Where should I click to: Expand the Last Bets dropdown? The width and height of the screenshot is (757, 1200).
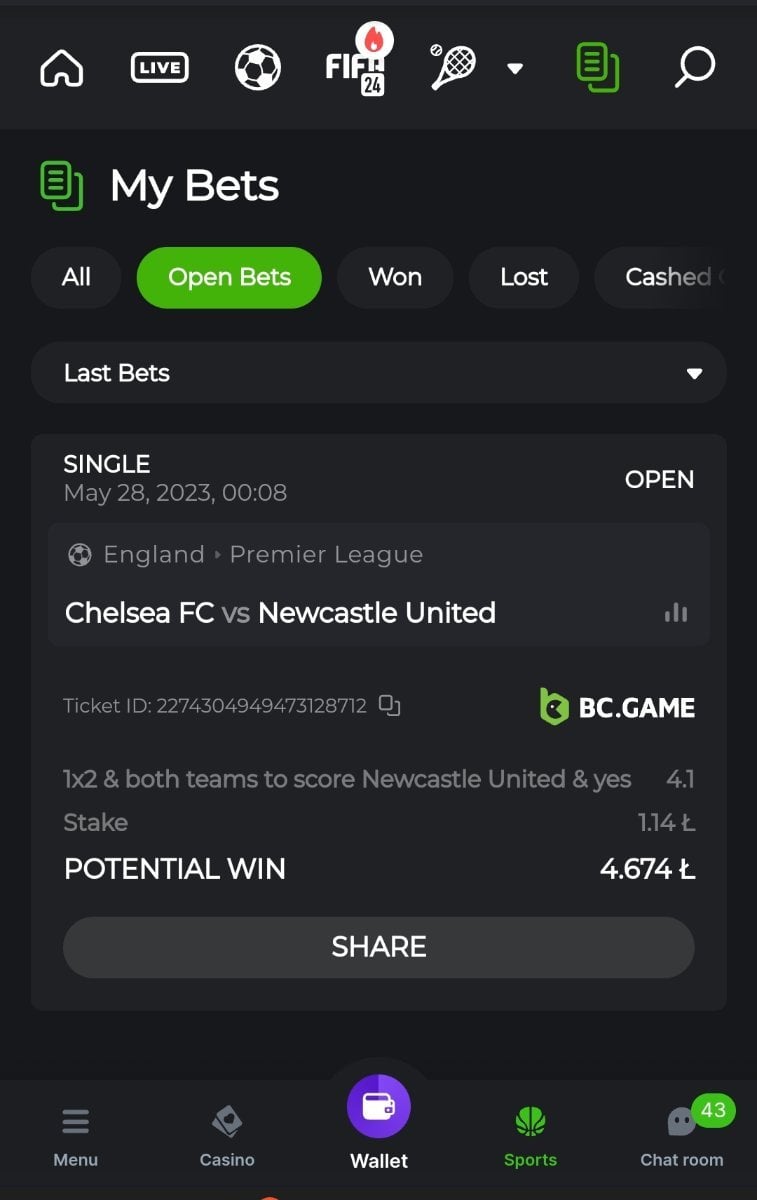point(379,373)
